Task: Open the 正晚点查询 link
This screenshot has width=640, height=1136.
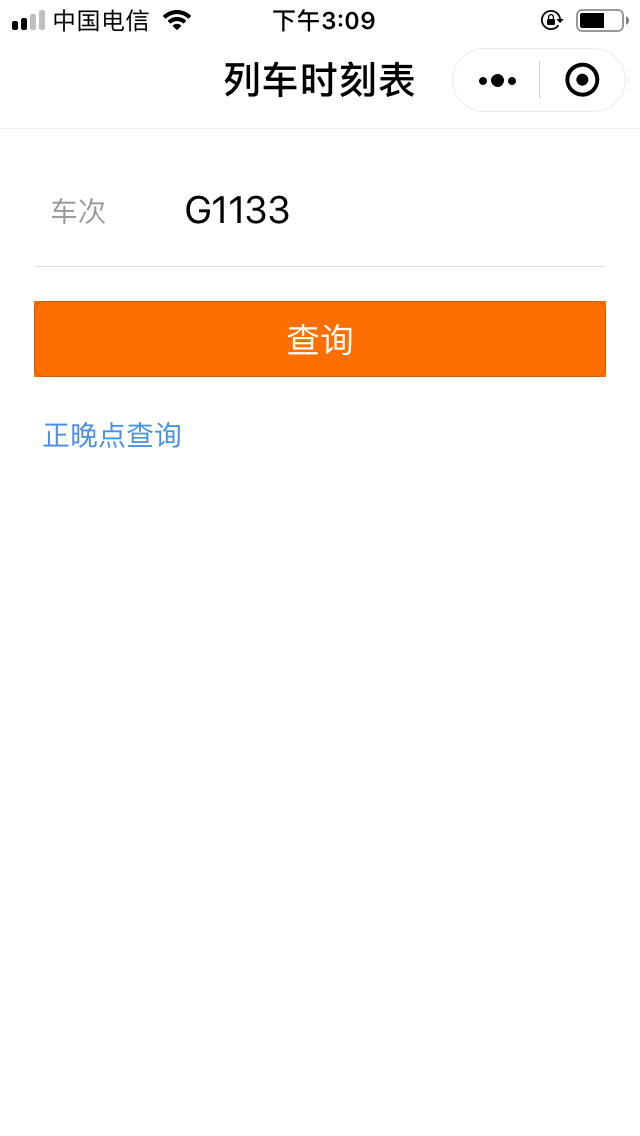Action: point(112,435)
